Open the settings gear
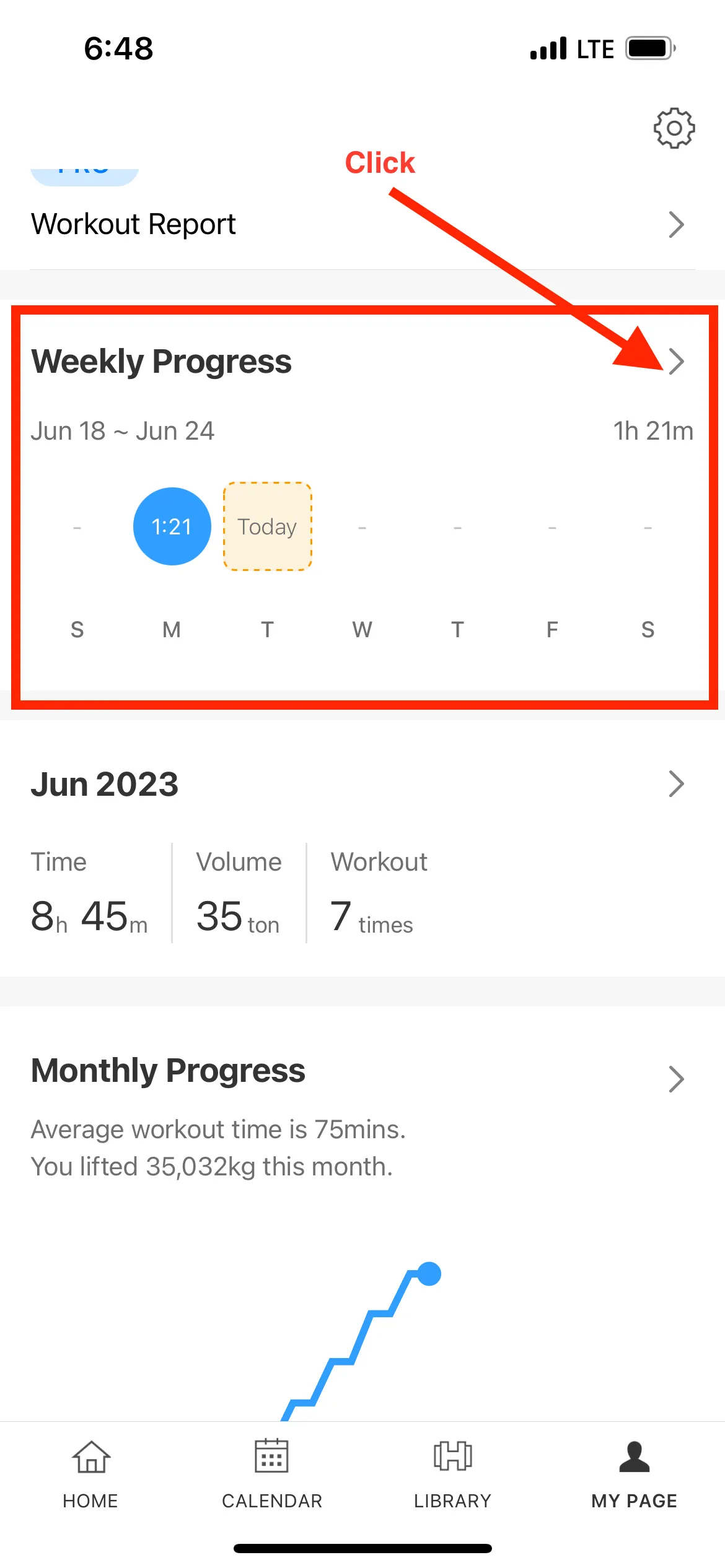 [x=674, y=128]
